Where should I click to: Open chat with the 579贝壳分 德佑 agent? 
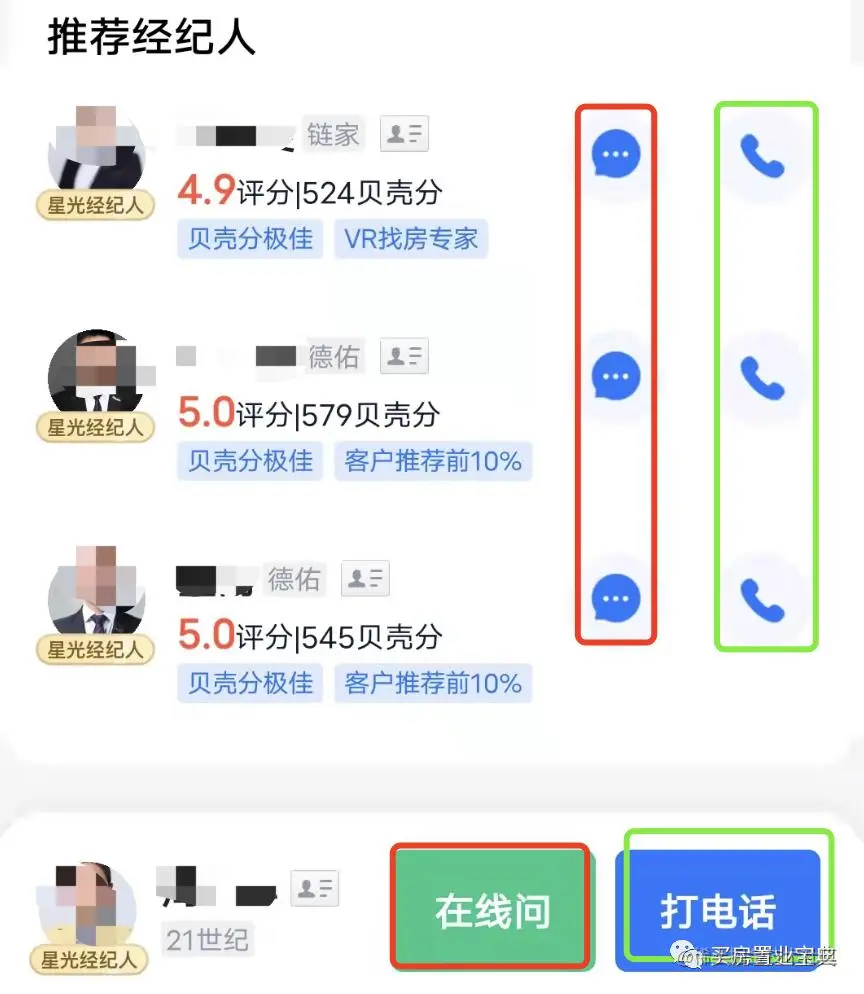point(616,376)
